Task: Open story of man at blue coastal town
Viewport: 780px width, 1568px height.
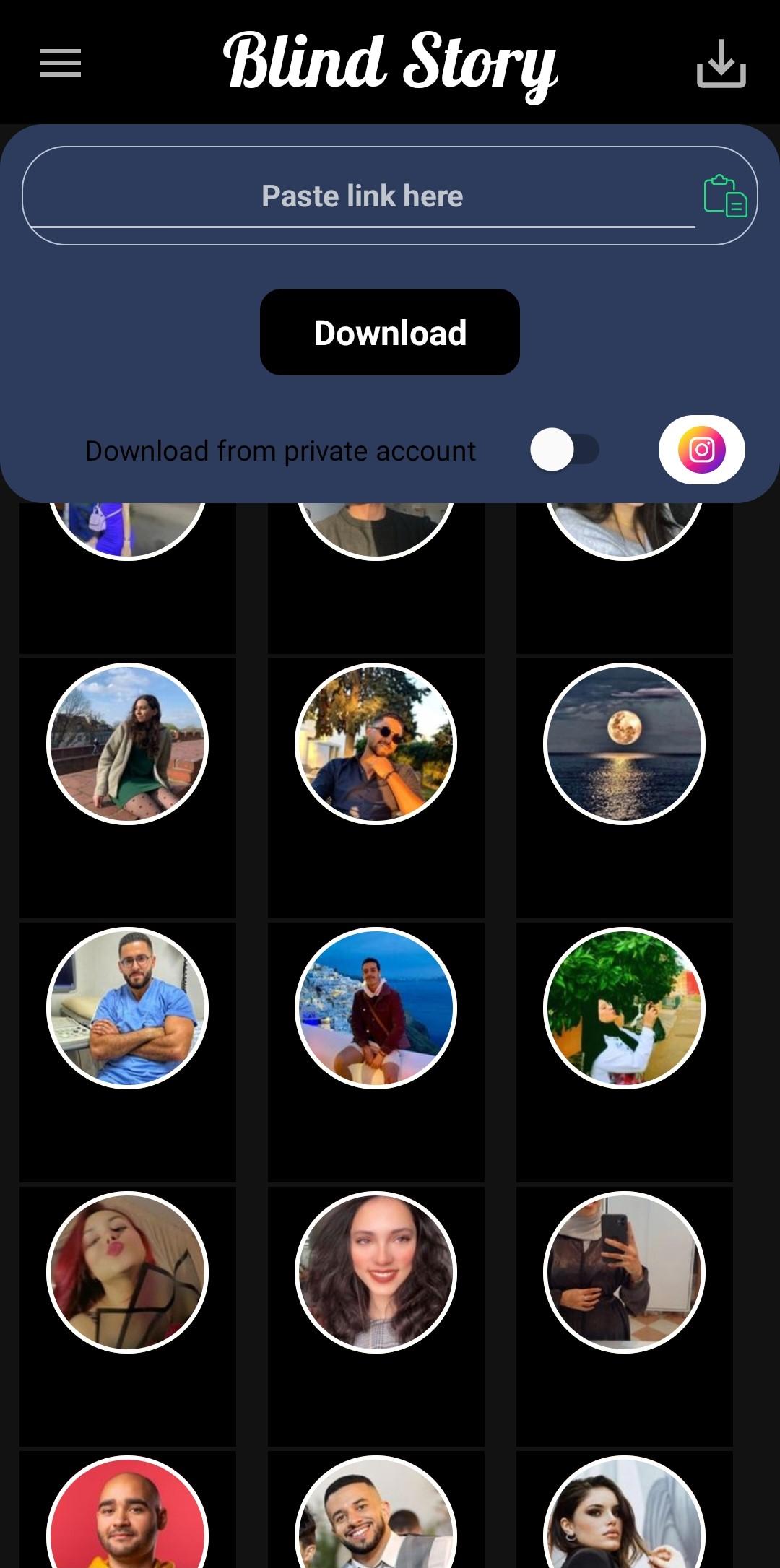Action: click(376, 1008)
